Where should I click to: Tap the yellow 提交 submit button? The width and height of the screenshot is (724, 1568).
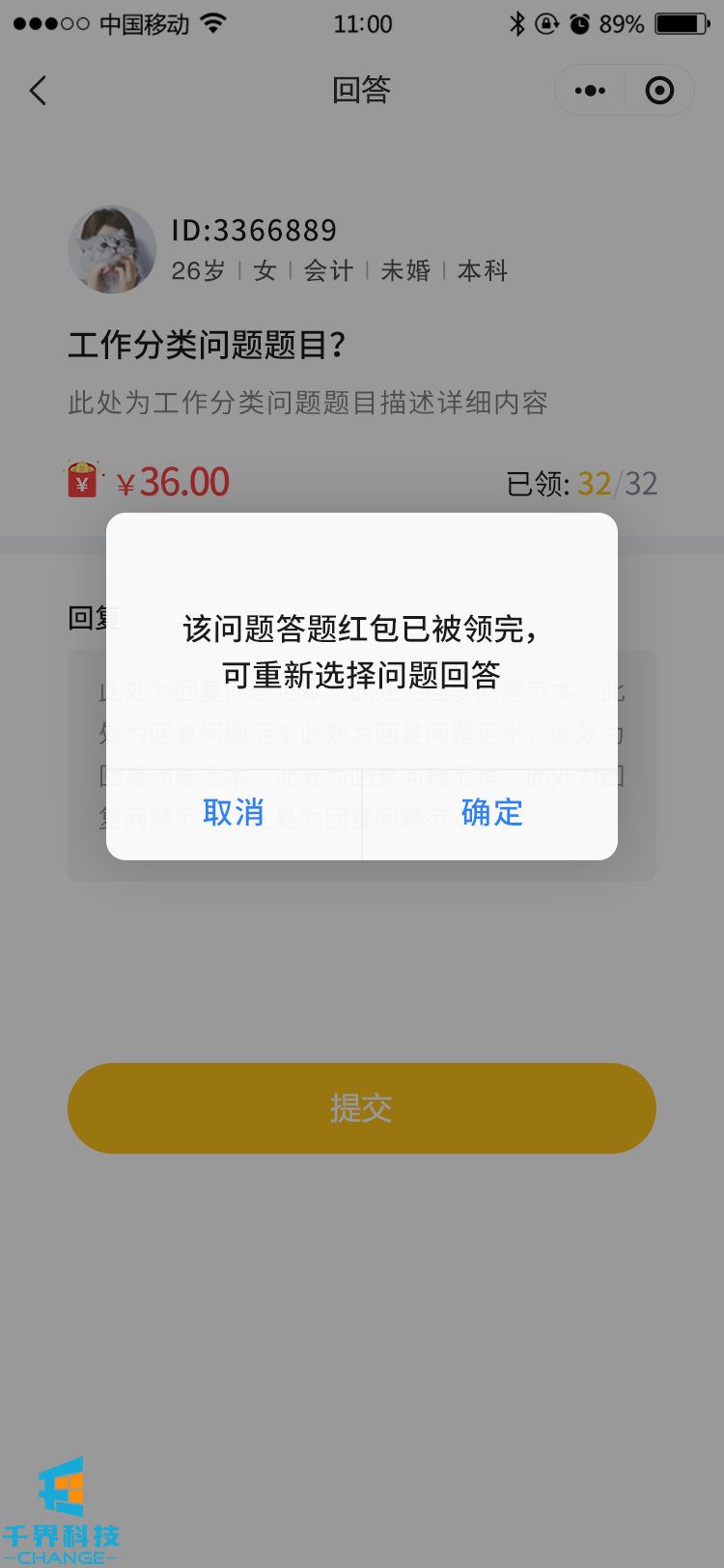pos(362,1108)
